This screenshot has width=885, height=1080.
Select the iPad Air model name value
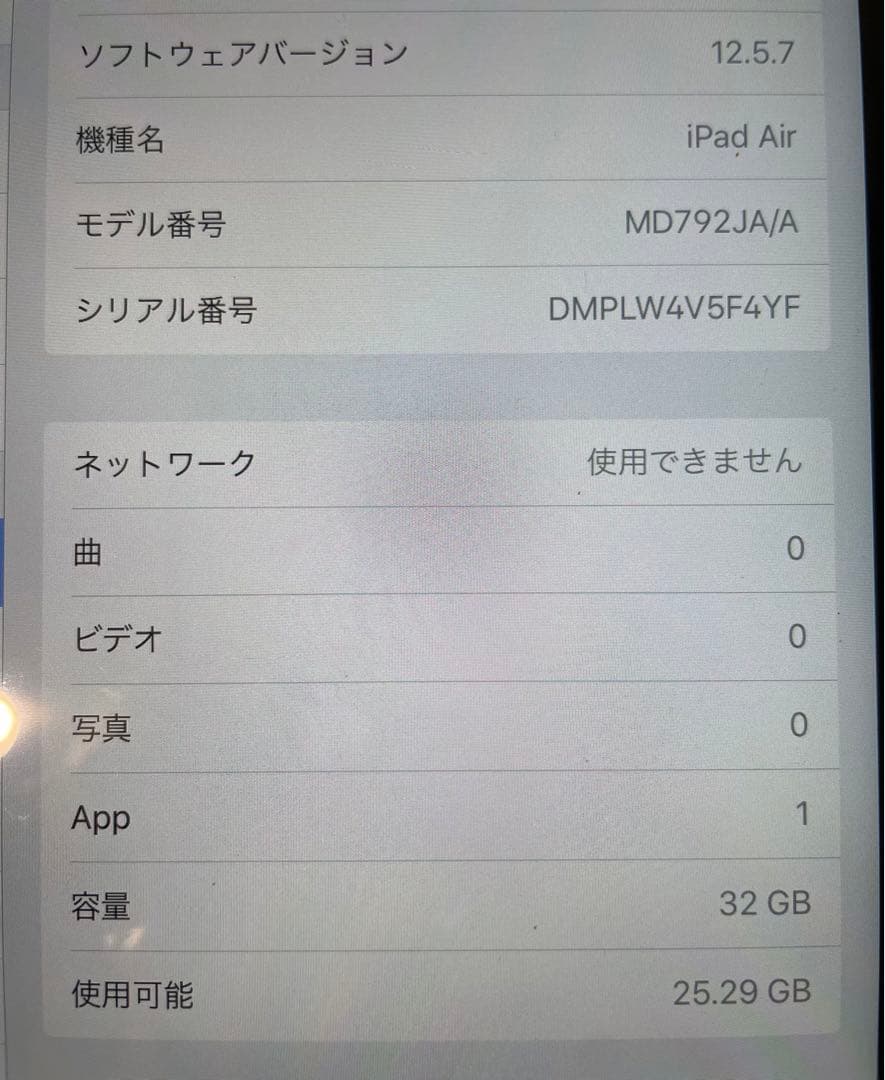click(x=741, y=138)
